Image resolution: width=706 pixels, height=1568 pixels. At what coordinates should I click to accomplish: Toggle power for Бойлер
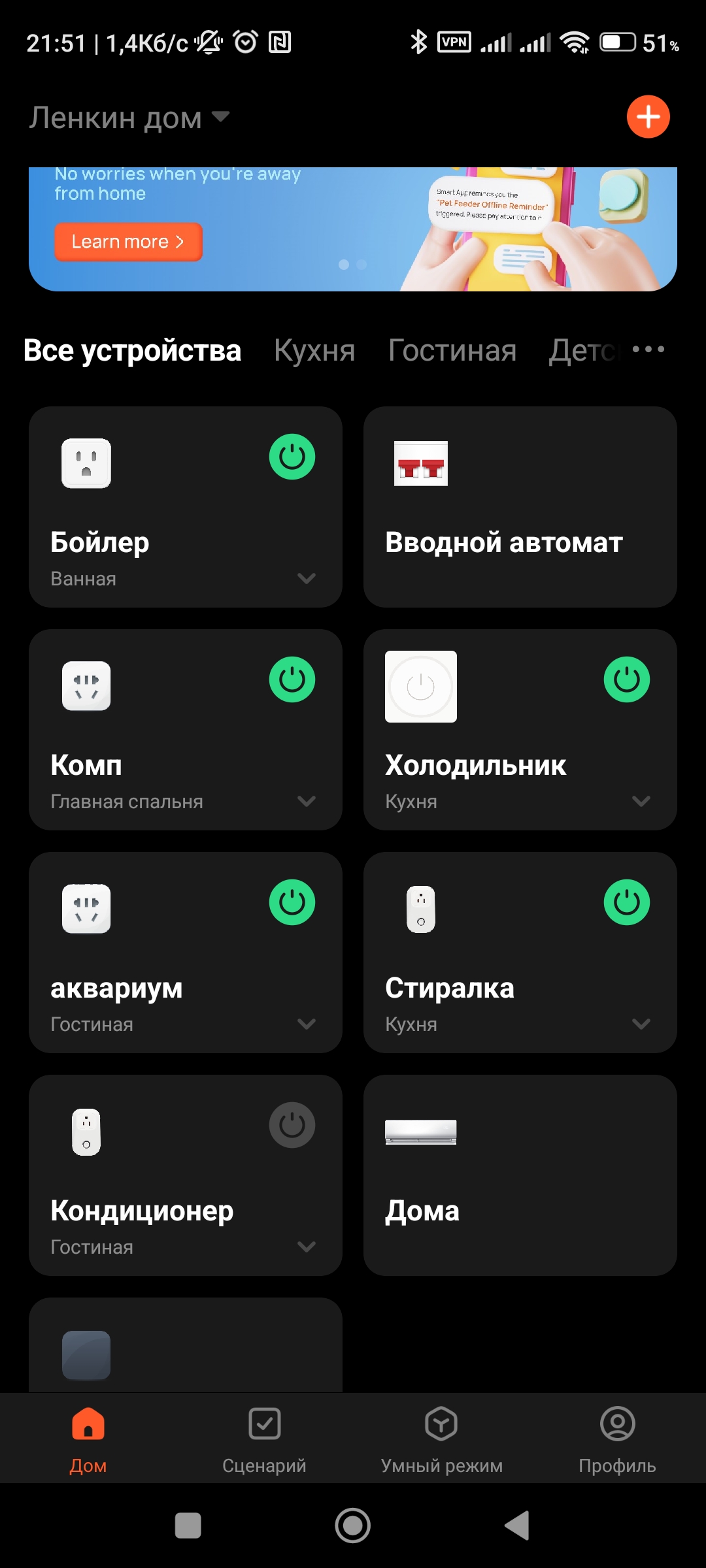tap(292, 457)
